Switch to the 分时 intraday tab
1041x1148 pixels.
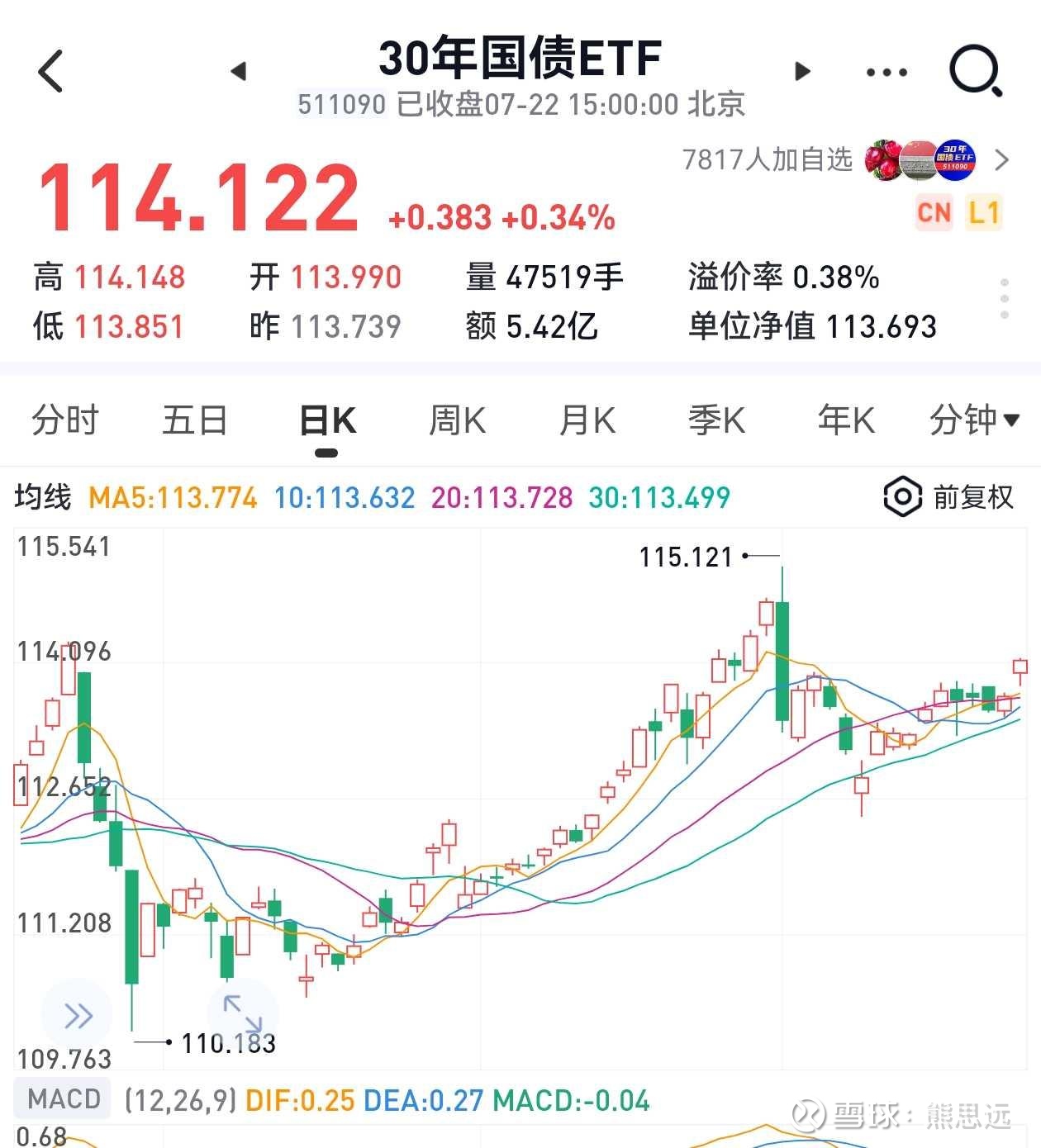pos(64,420)
